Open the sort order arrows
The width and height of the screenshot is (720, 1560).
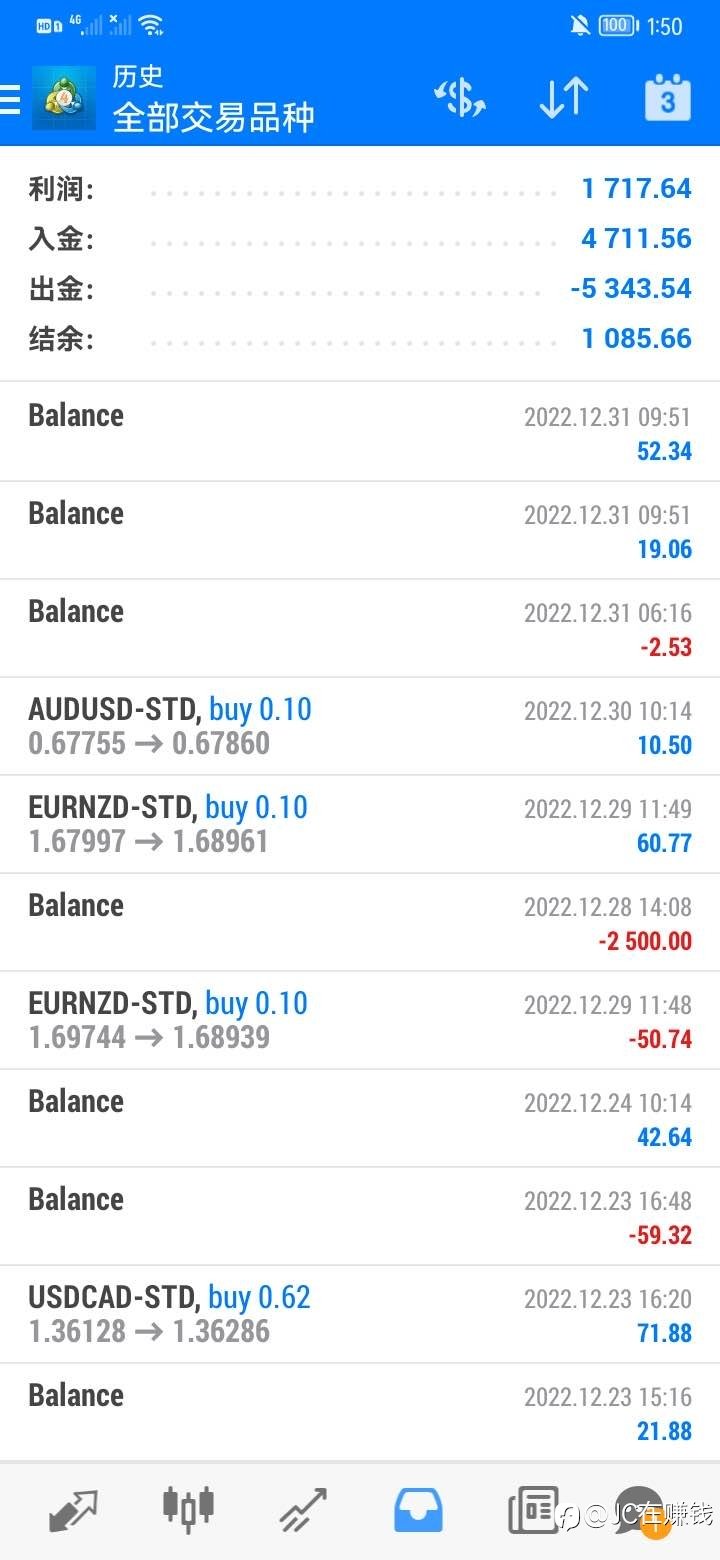pyautogui.click(x=563, y=98)
